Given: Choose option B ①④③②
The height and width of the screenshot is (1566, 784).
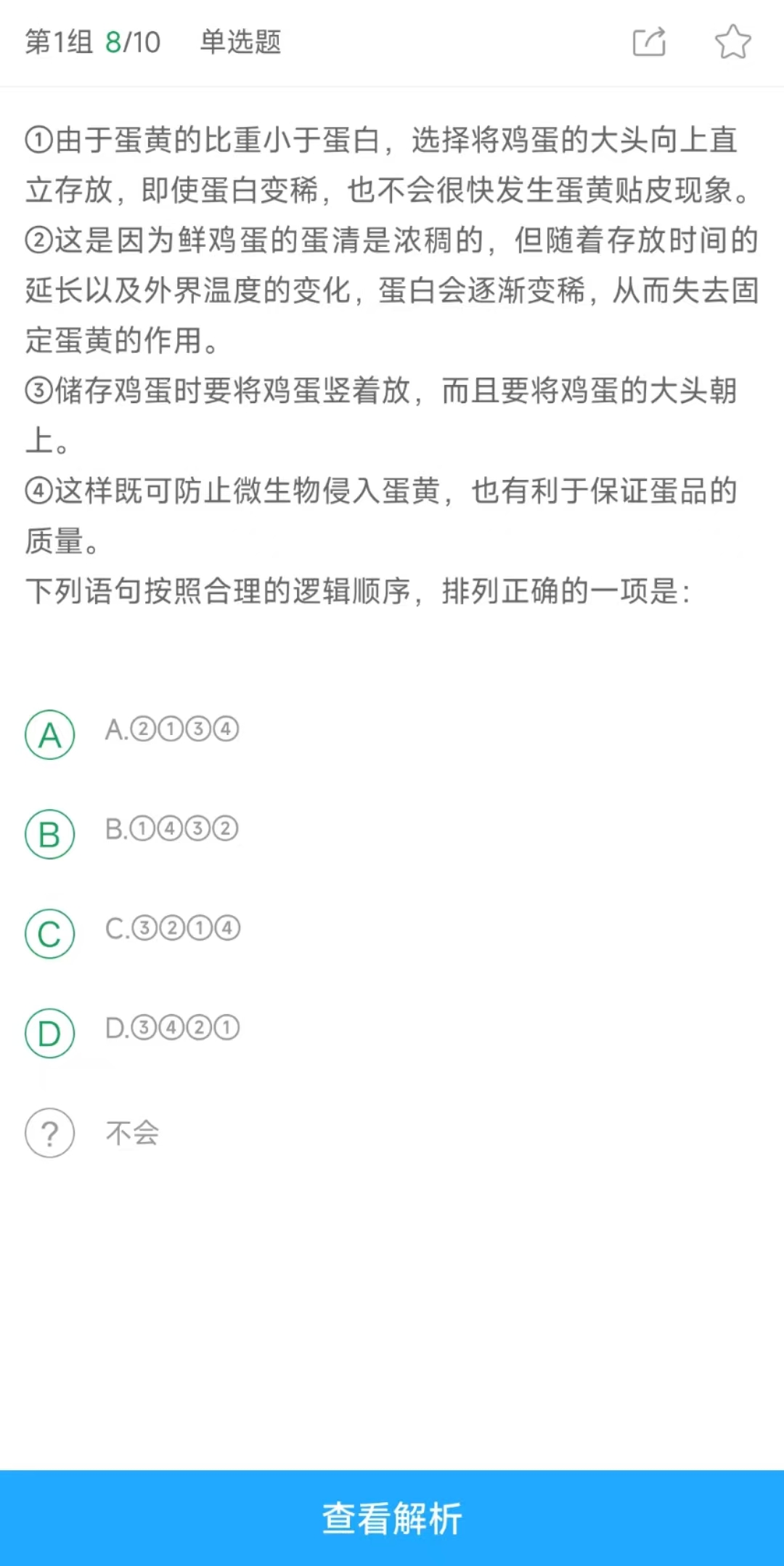Looking at the screenshot, I should coord(50,835).
